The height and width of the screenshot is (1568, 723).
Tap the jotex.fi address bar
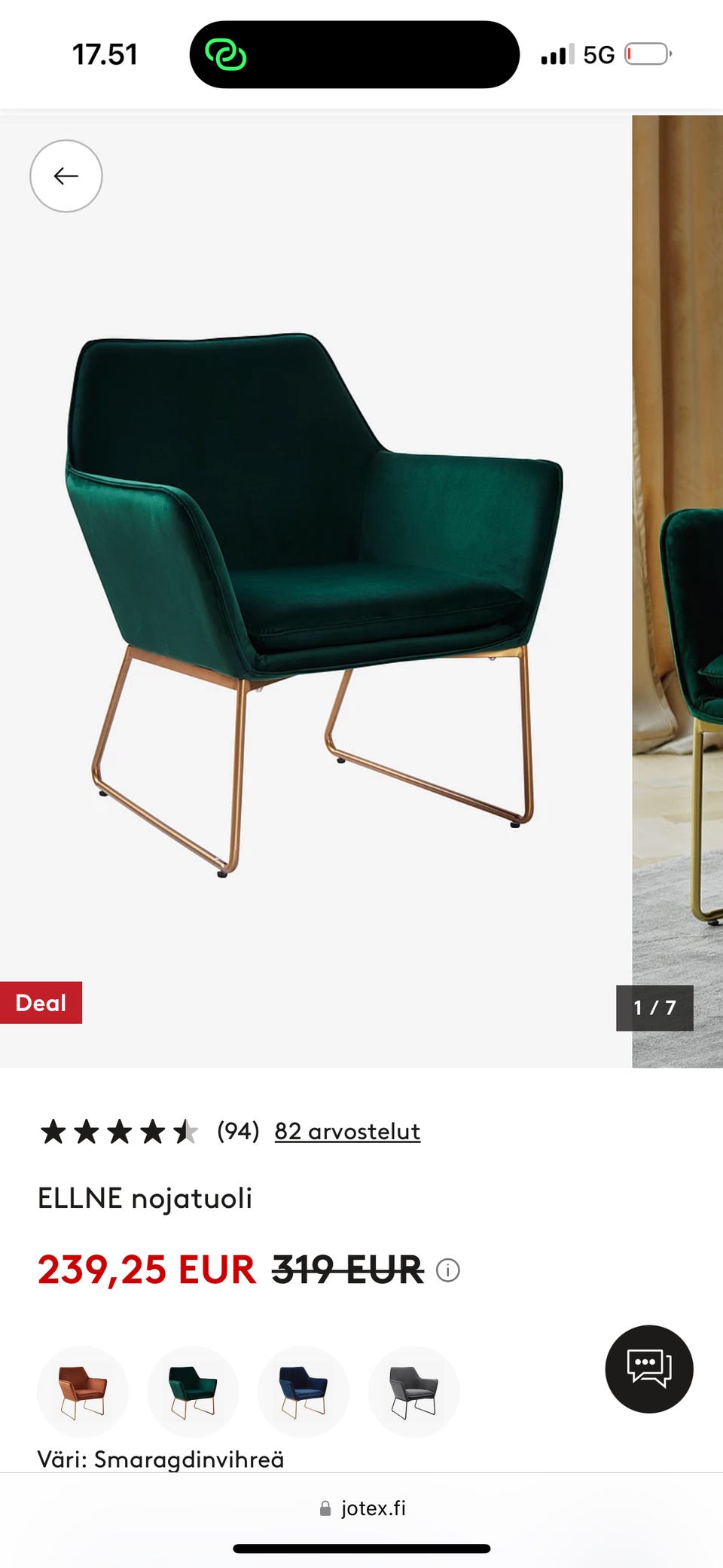click(x=362, y=1508)
